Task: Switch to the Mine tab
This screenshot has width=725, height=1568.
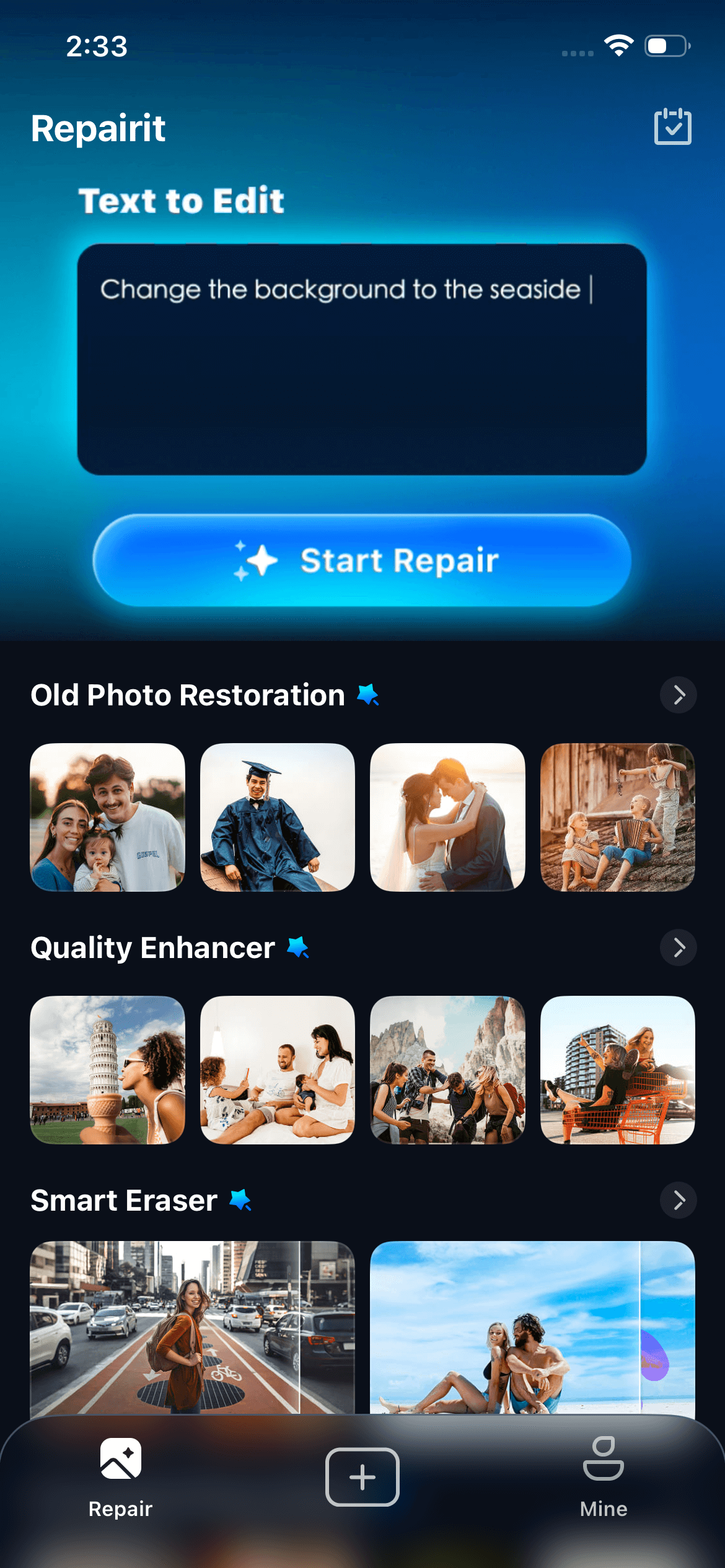Action: click(604, 1477)
